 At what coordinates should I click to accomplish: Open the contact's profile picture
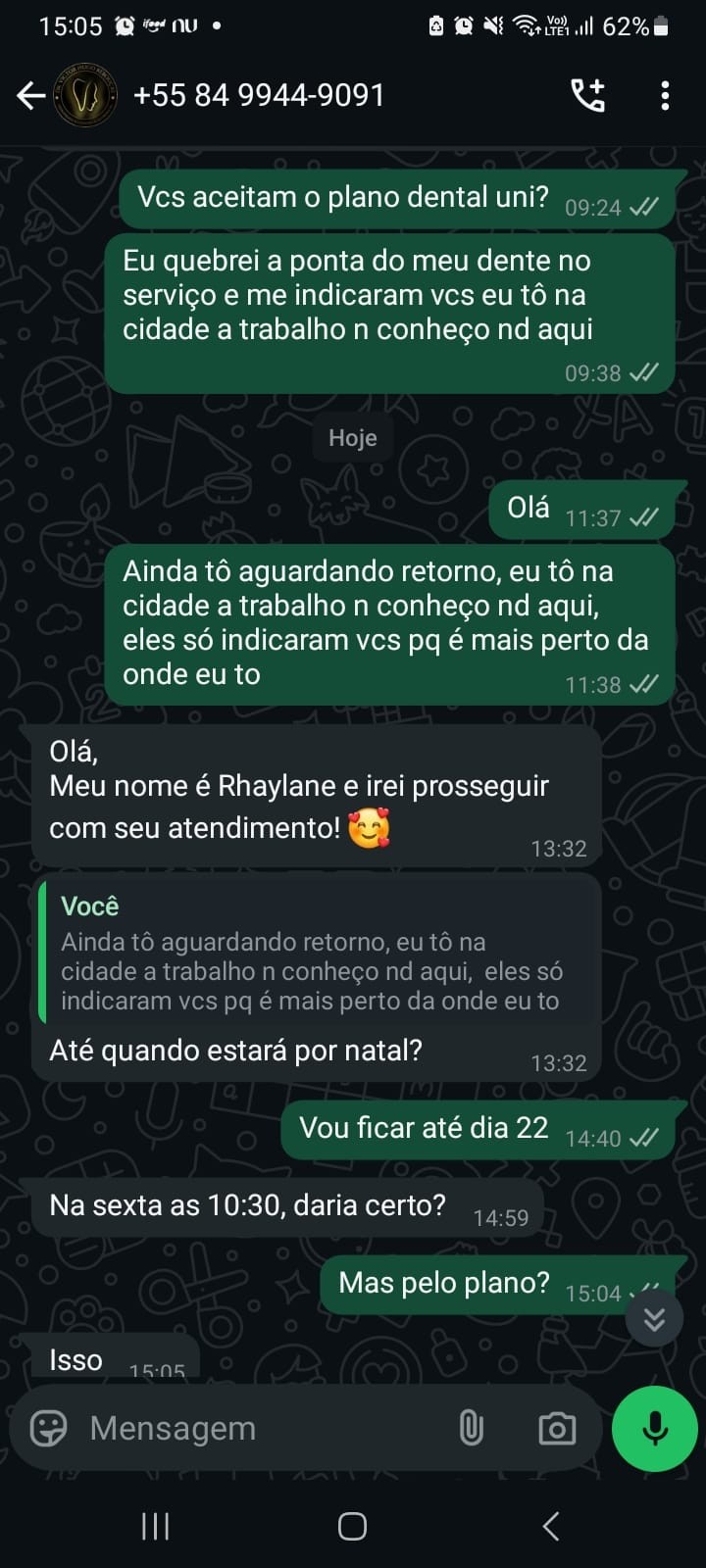(x=84, y=95)
